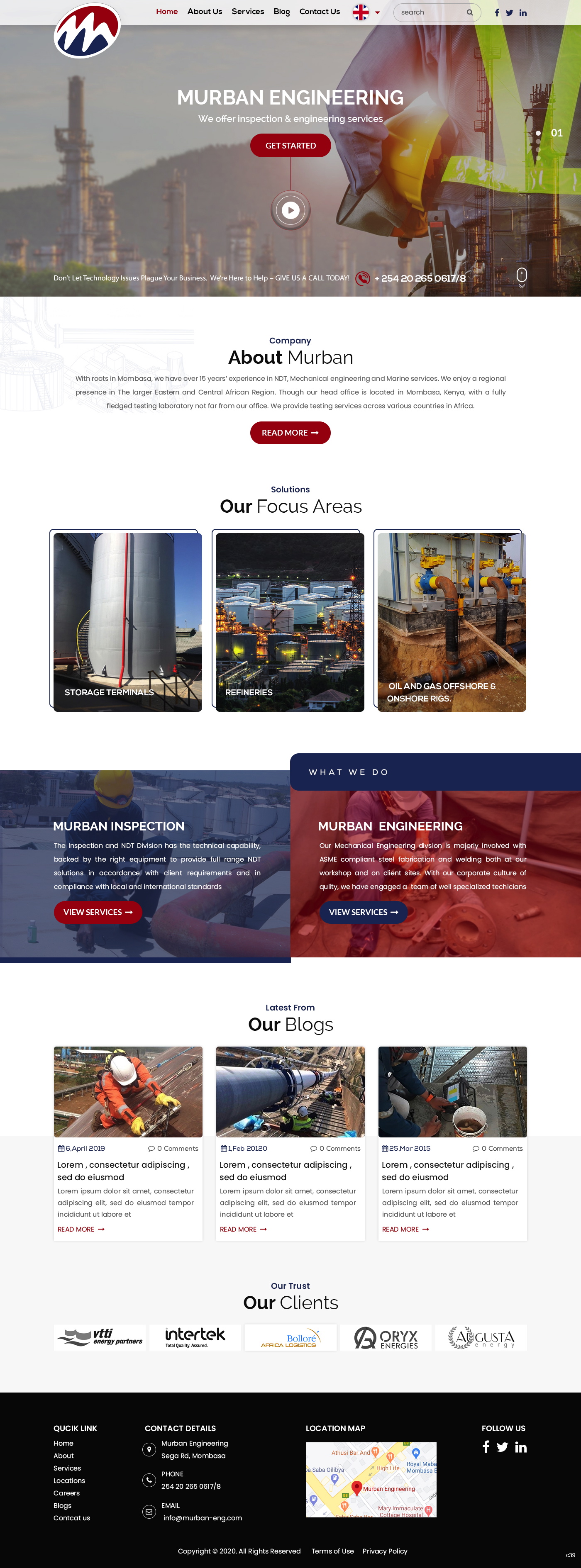Viewport: 581px width, 1568px height.
Task: Read more on the 25 Mar 2015 blog
Action: (405, 1229)
